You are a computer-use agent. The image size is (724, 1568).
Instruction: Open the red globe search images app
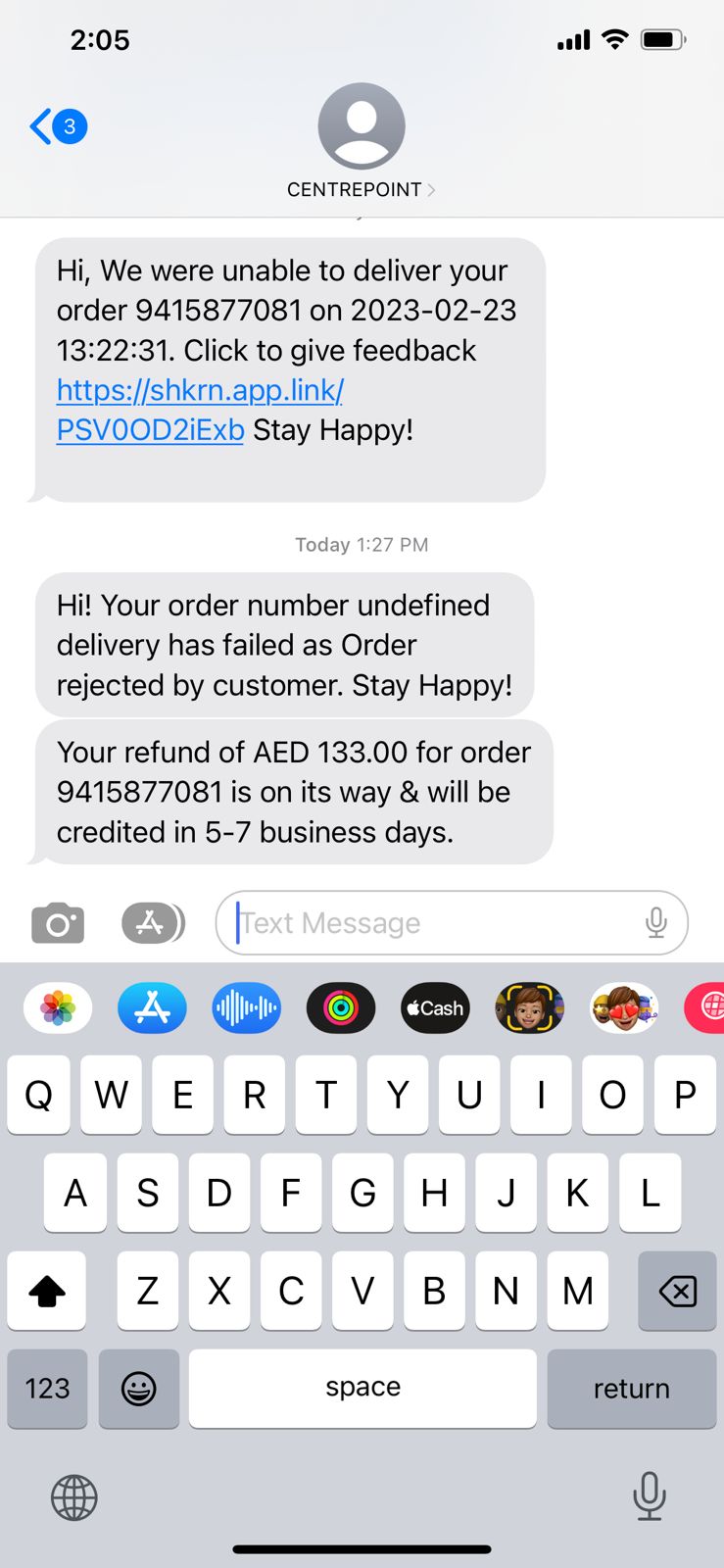click(x=707, y=1008)
